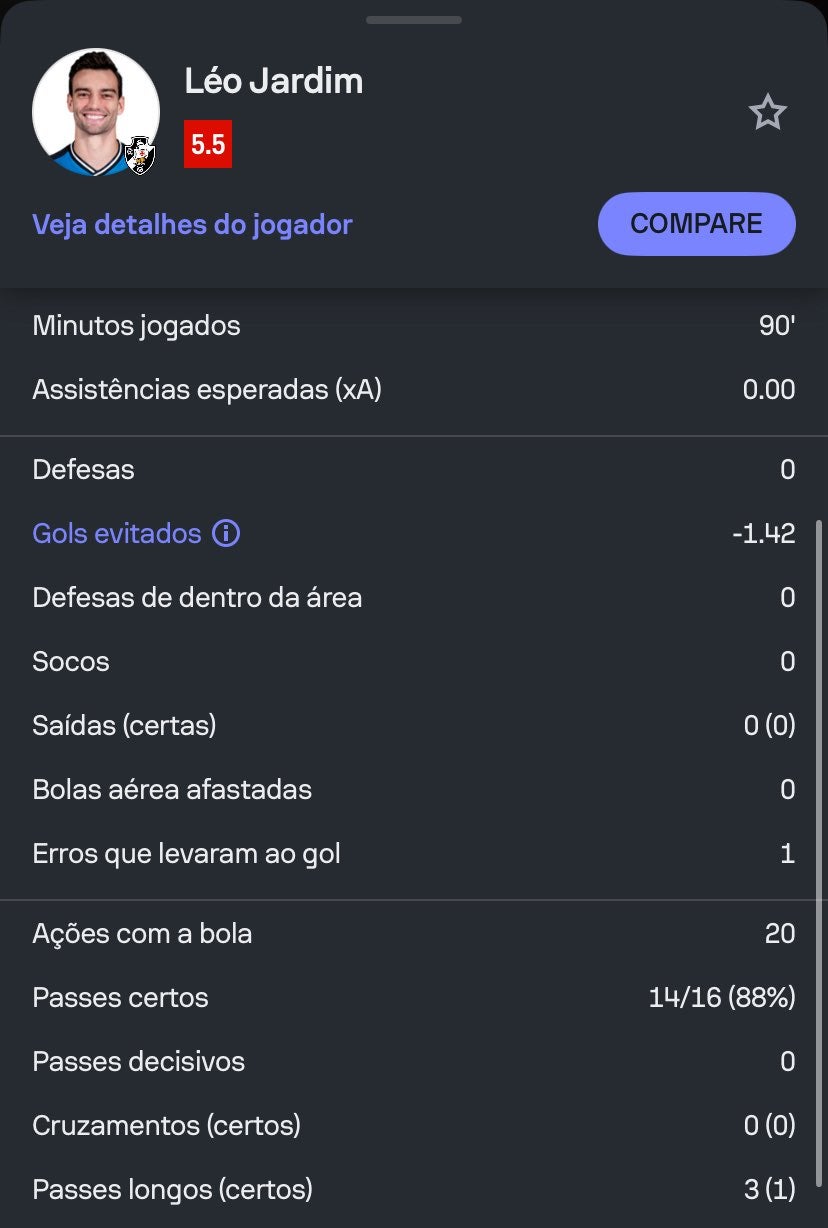Image resolution: width=828 pixels, height=1228 pixels.
Task: Open the Veja detalhes do jogador link
Action: point(192,224)
